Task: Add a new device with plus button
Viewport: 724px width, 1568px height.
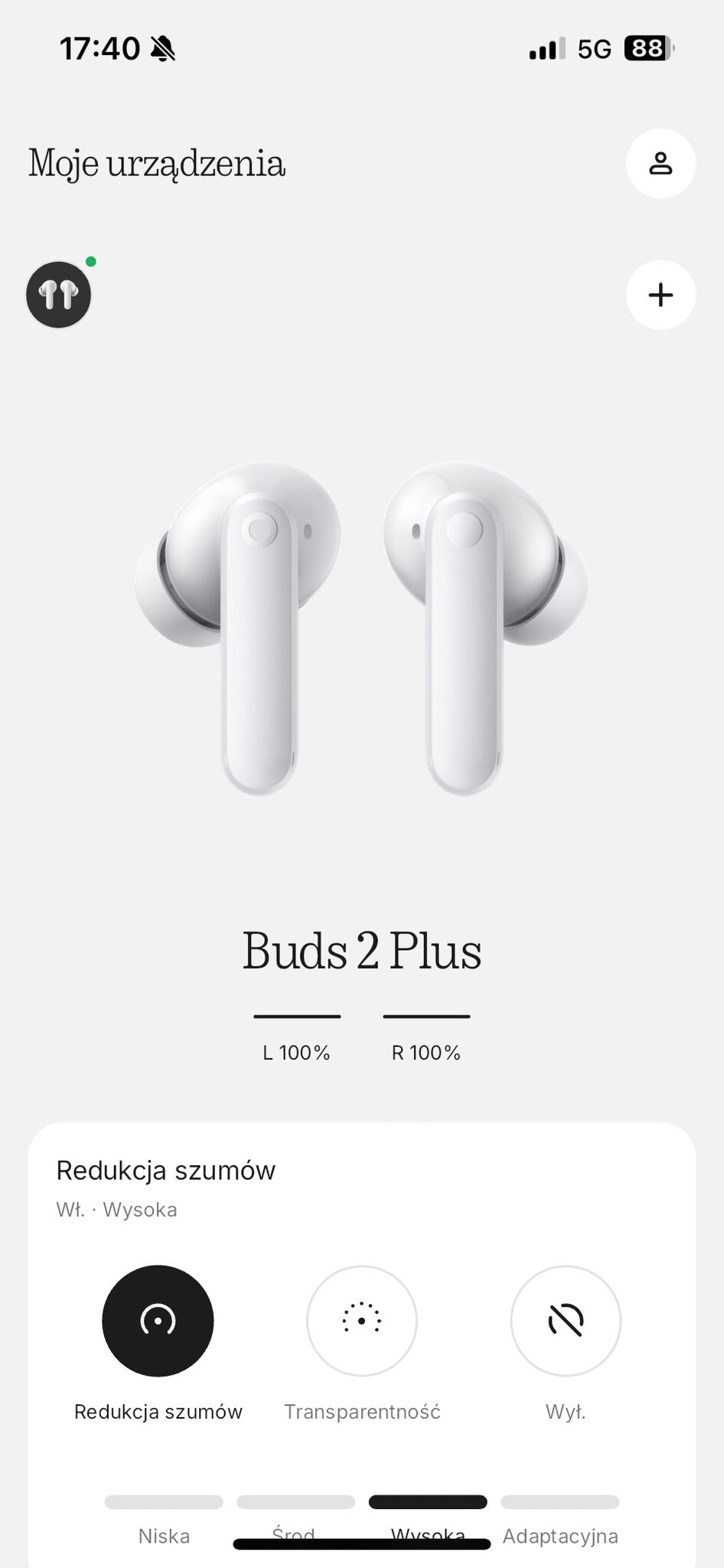Action: 660,295
